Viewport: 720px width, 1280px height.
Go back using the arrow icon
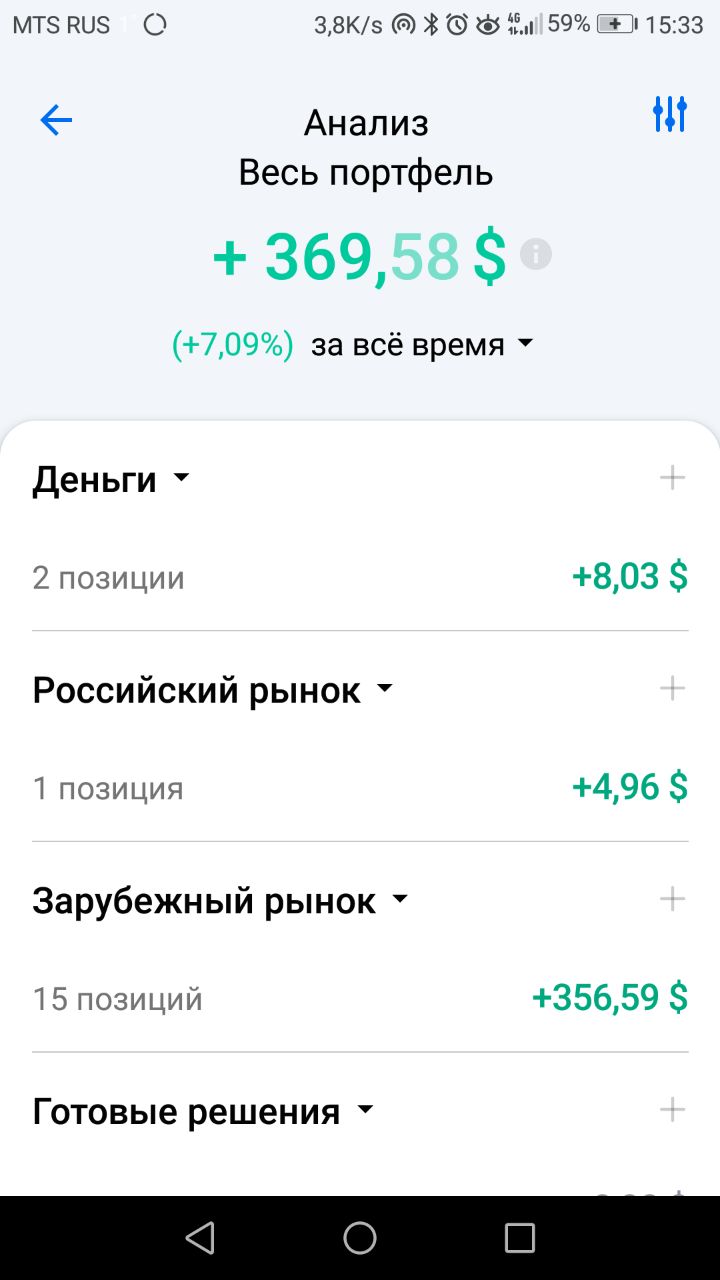click(x=56, y=121)
